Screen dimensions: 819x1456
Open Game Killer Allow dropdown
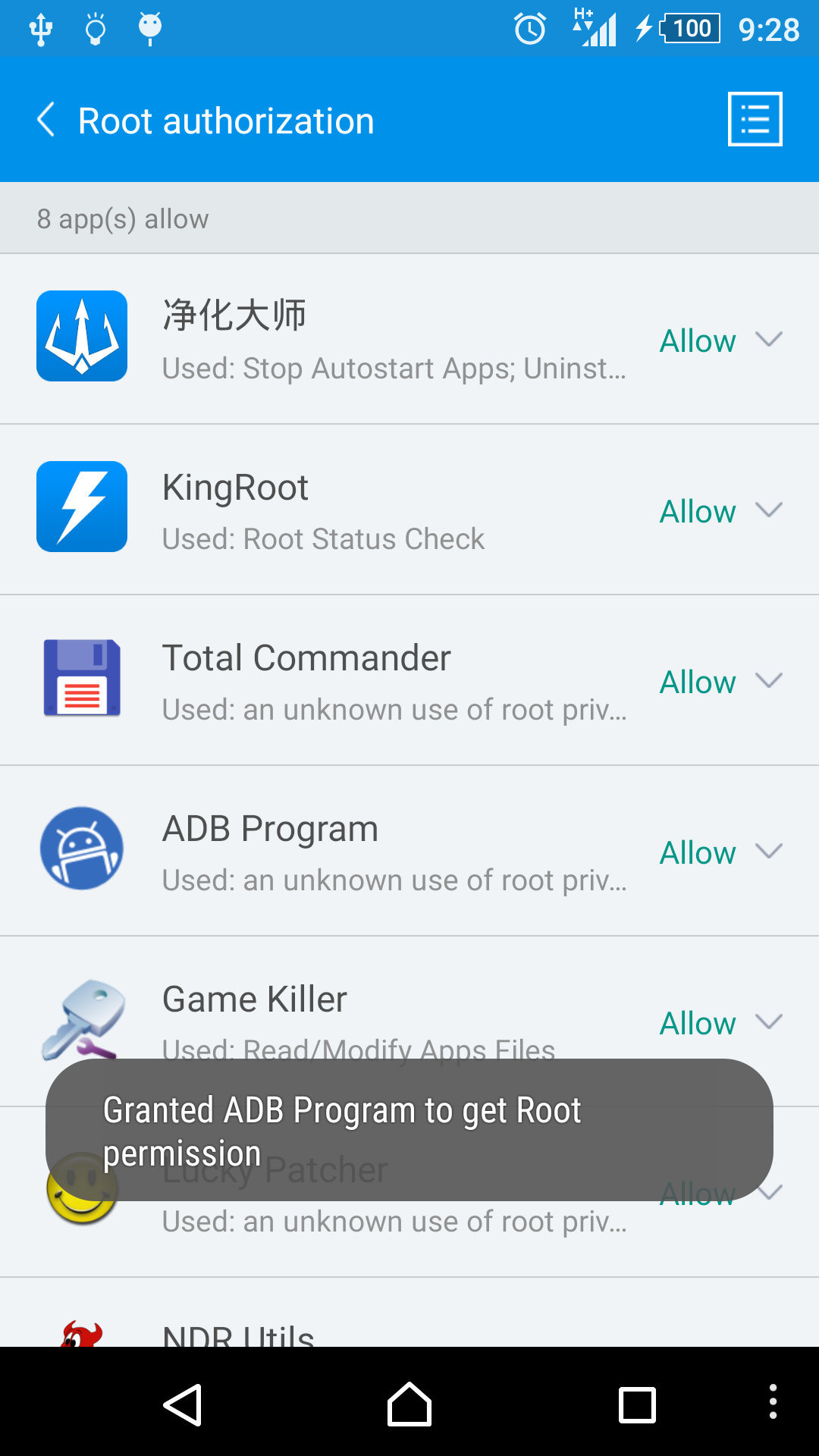tap(720, 1023)
